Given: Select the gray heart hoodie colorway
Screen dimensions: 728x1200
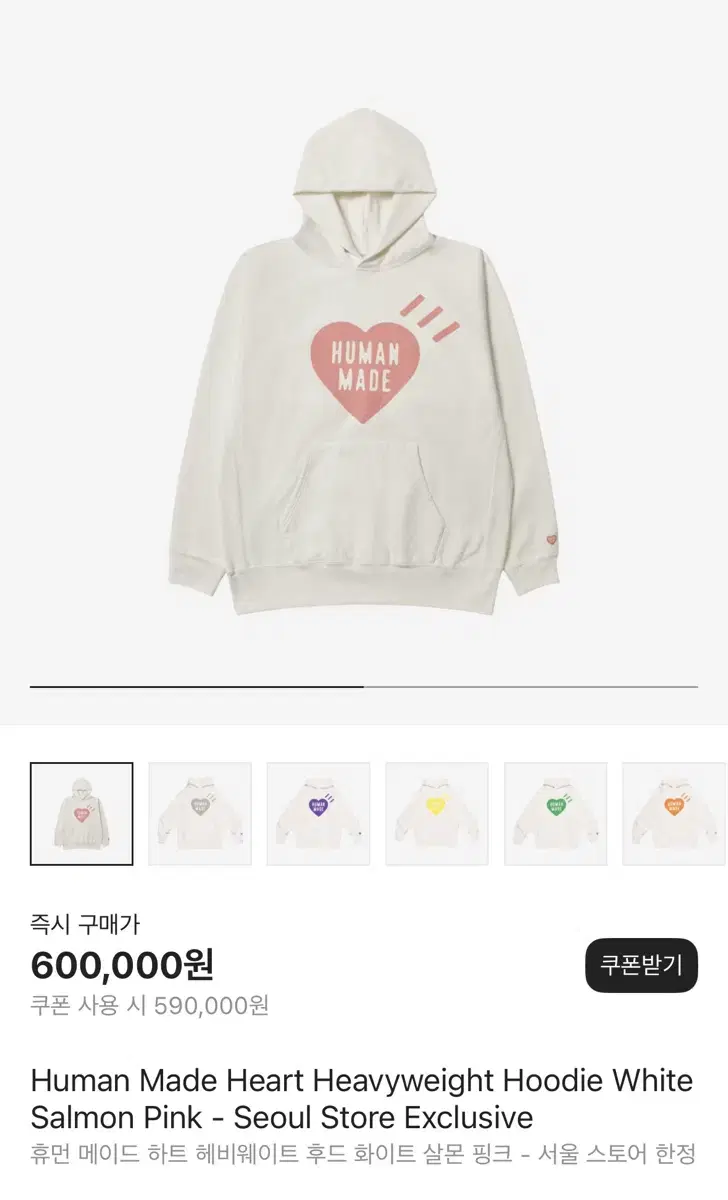Looking at the screenshot, I should (x=201, y=812).
